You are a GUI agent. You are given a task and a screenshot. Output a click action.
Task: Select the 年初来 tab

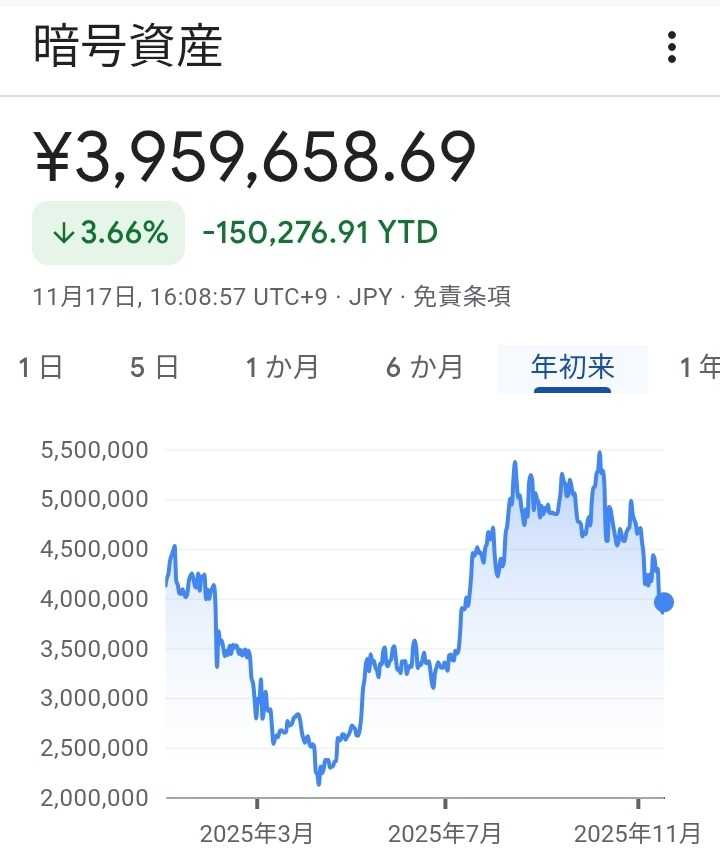572,368
